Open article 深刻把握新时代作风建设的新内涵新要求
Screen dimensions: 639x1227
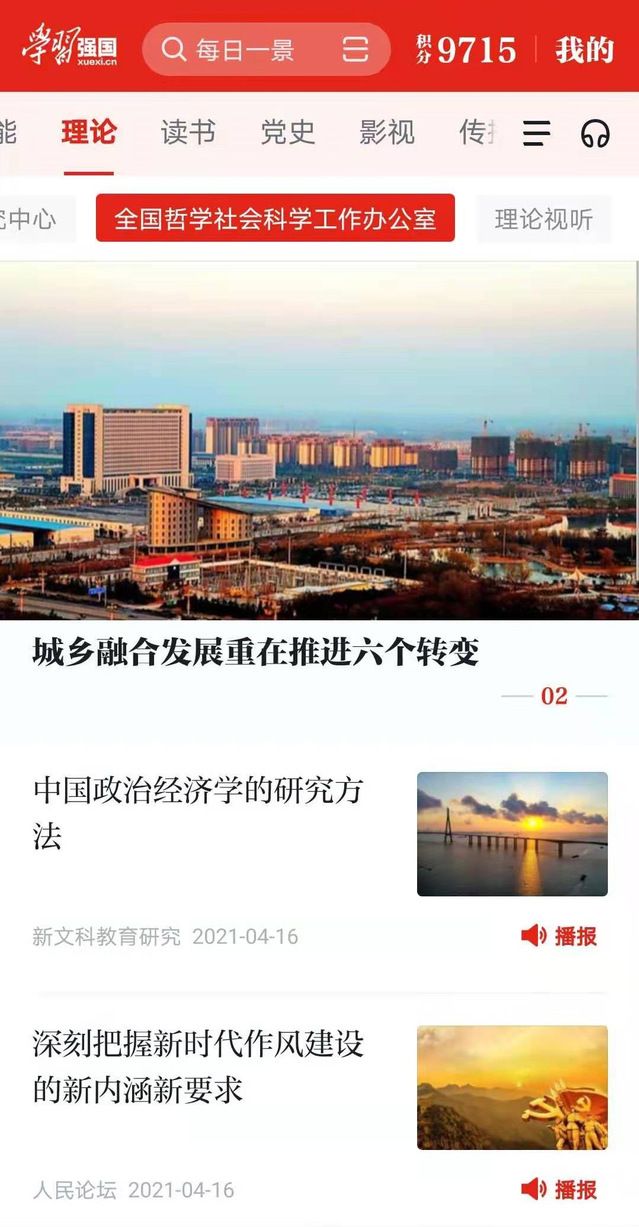198,1066
